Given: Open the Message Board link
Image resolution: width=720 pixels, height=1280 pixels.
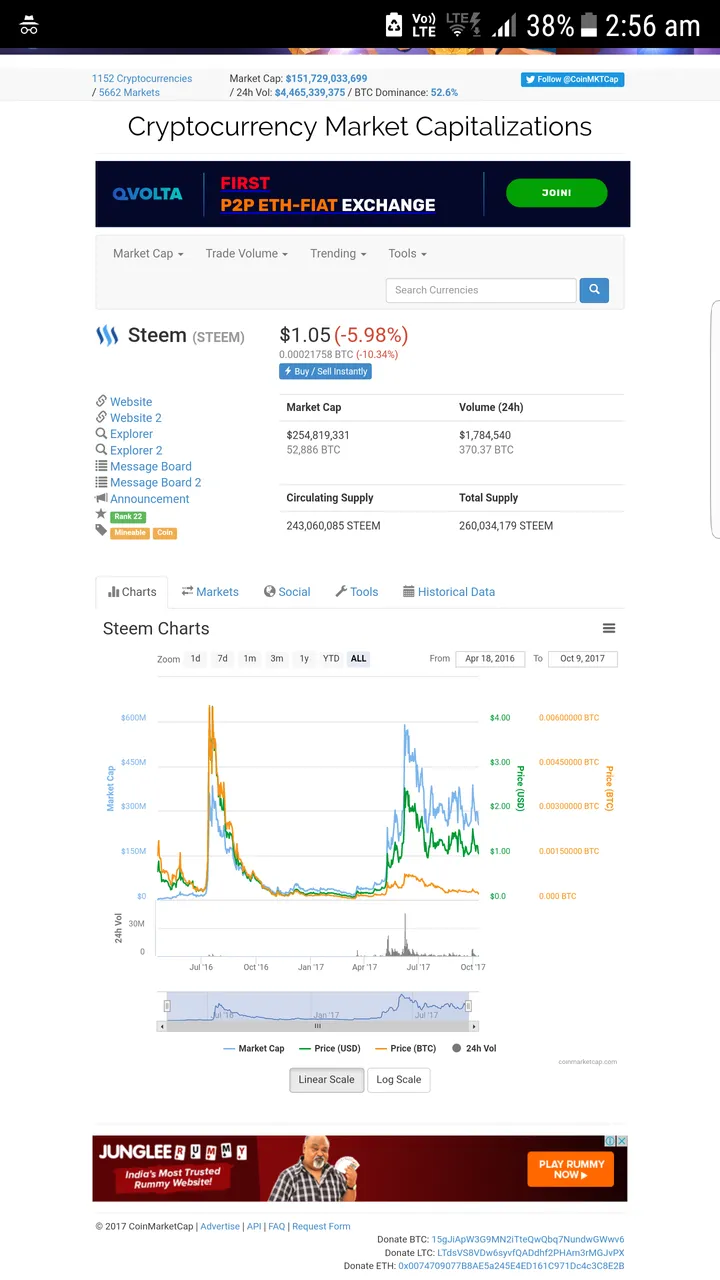Looking at the screenshot, I should point(150,467).
